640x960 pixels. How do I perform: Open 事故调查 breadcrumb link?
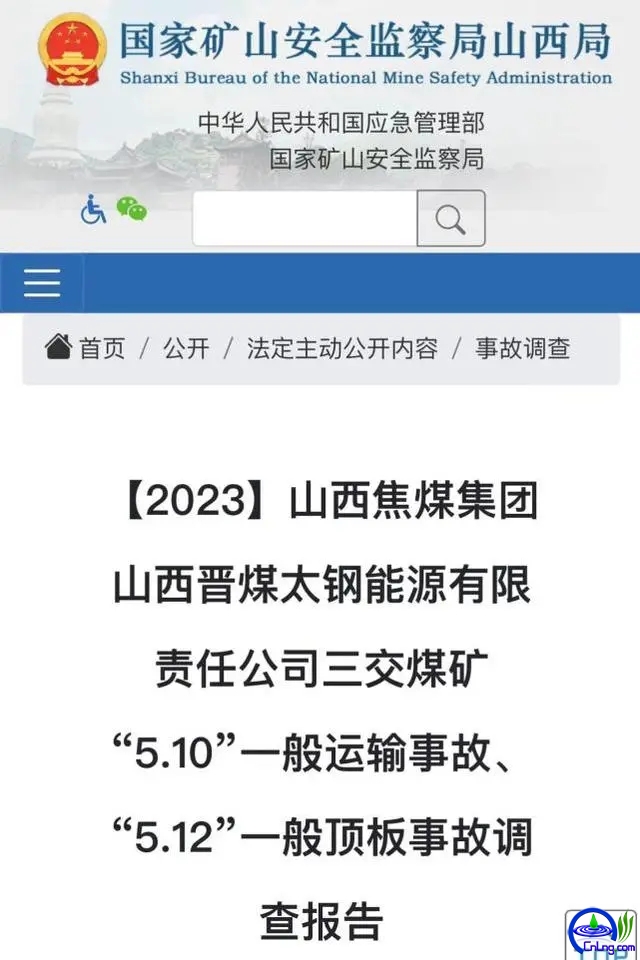[522, 349]
